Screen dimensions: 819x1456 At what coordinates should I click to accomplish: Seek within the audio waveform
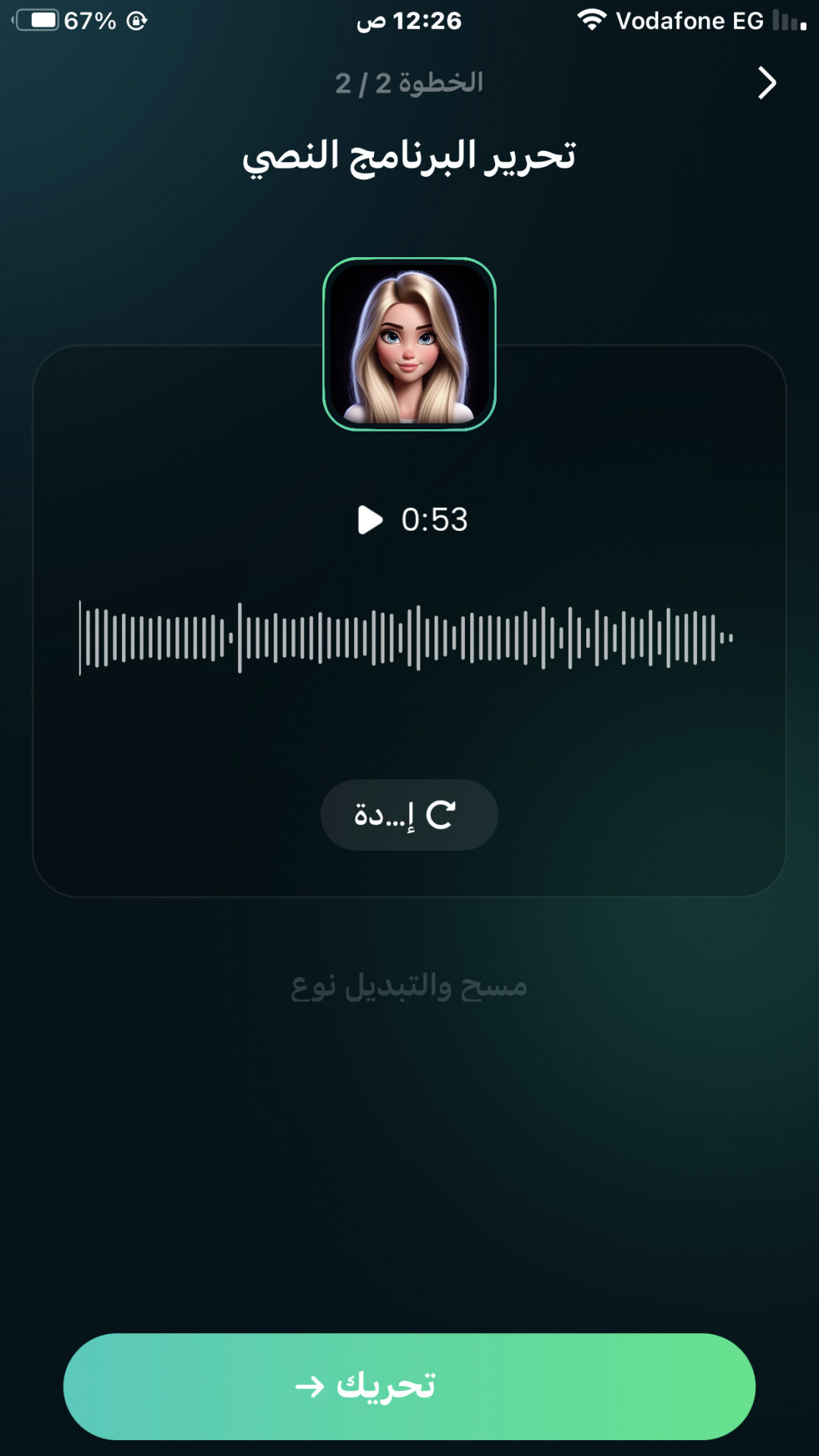pyautogui.click(x=406, y=637)
